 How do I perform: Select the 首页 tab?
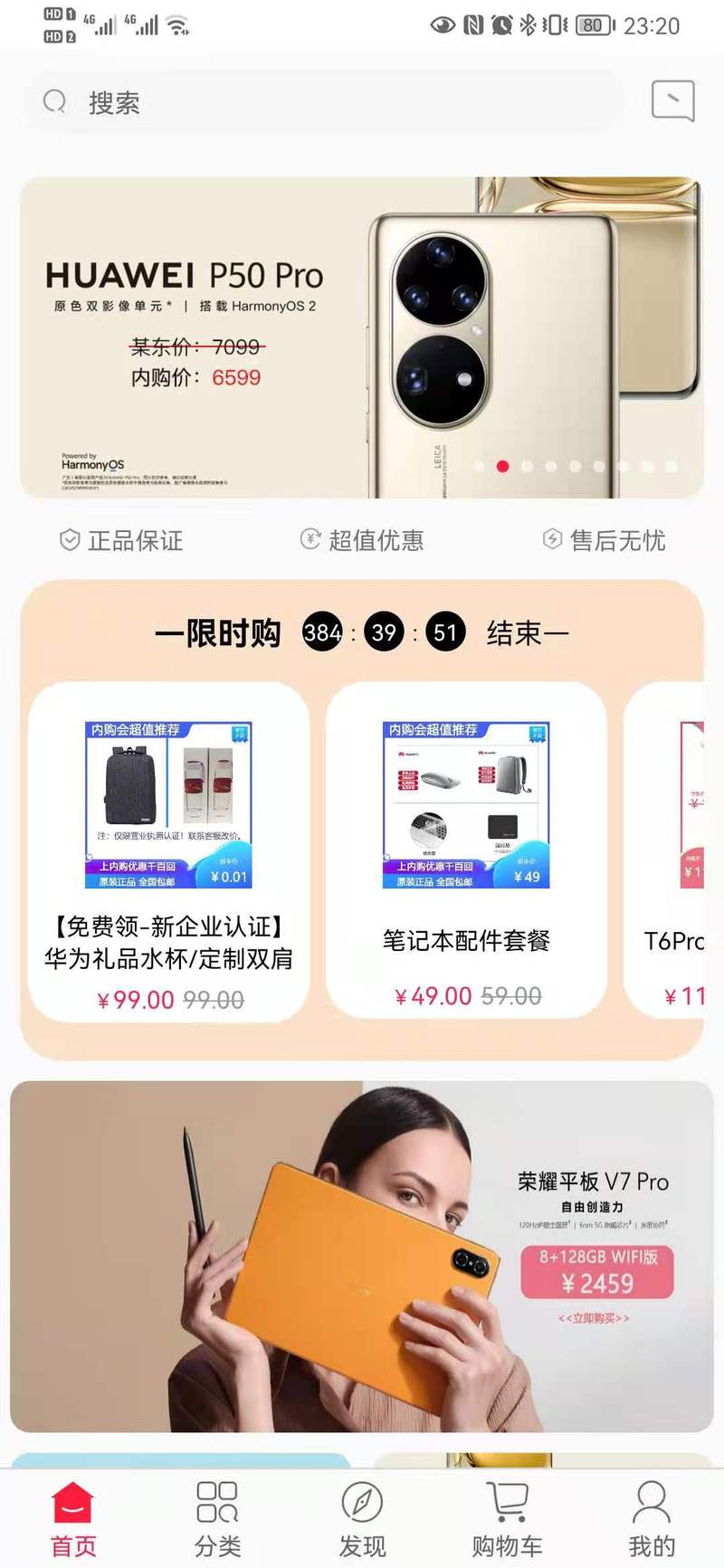click(73, 1520)
